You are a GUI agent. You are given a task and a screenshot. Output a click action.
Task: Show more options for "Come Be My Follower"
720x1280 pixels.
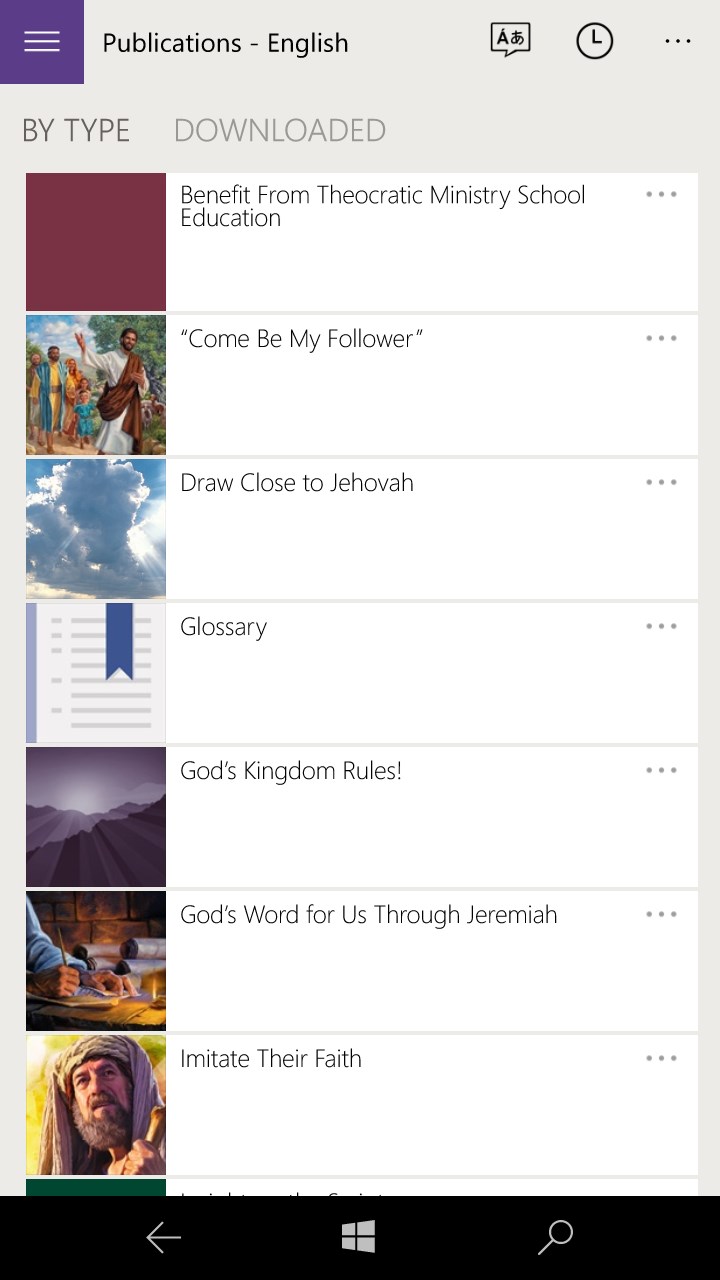pos(661,339)
